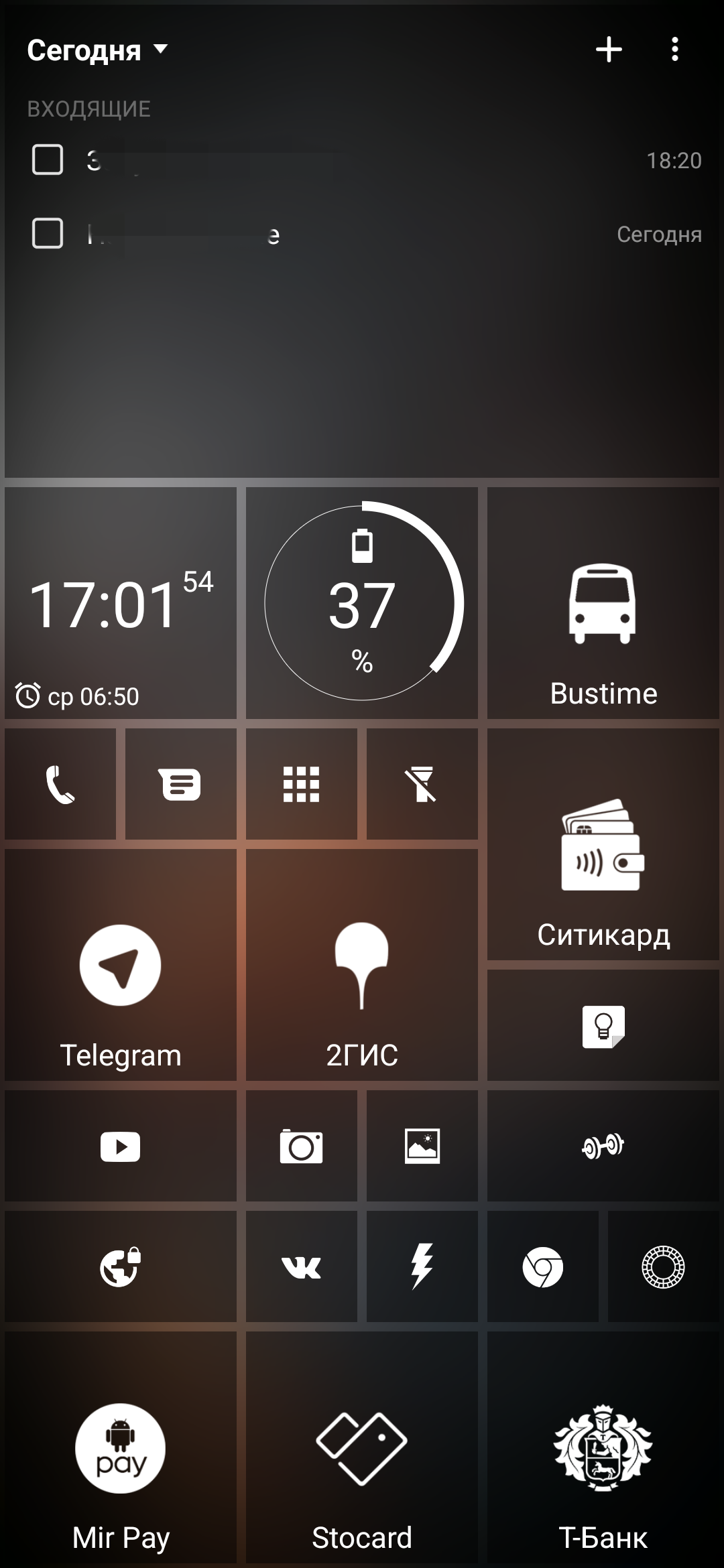Launch the Chrome browser
This screenshot has height=1568, width=724.
coord(543,1266)
